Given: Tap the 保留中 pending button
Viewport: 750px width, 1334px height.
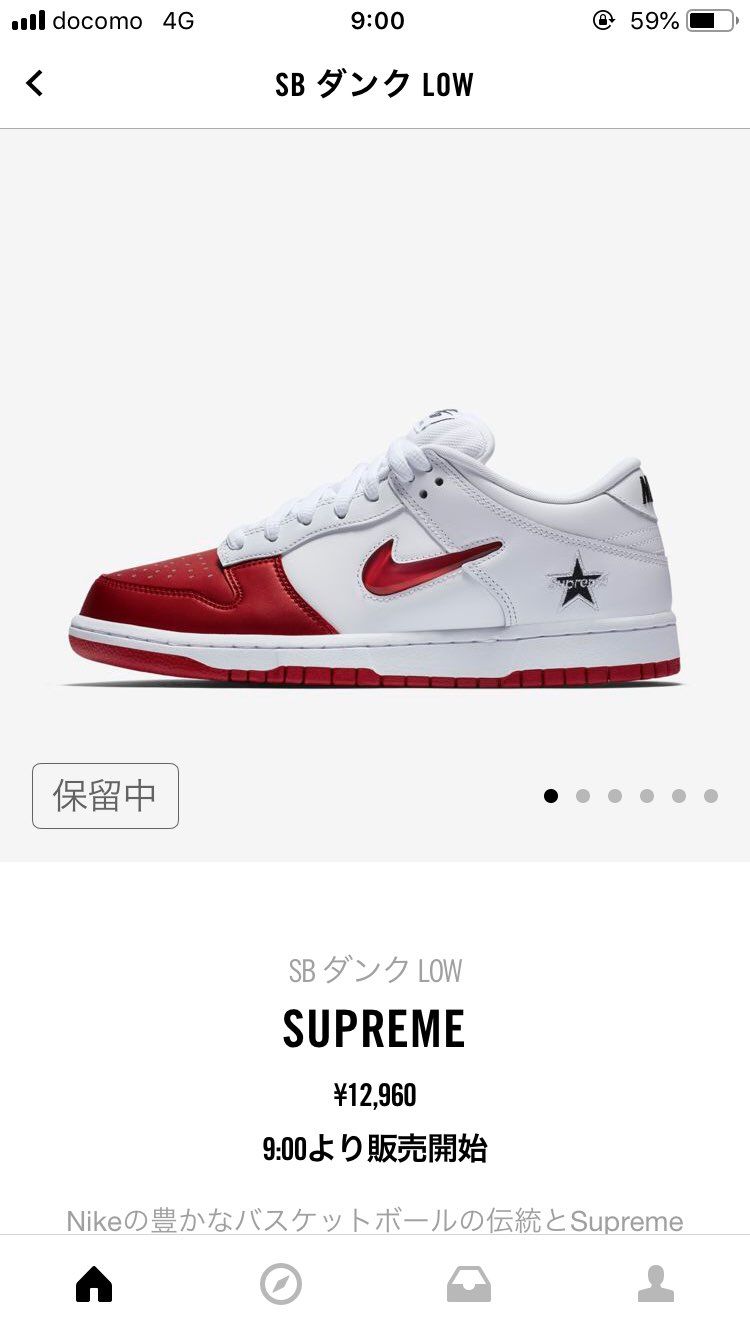Looking at the screenshot, I should tap(105, 796).
